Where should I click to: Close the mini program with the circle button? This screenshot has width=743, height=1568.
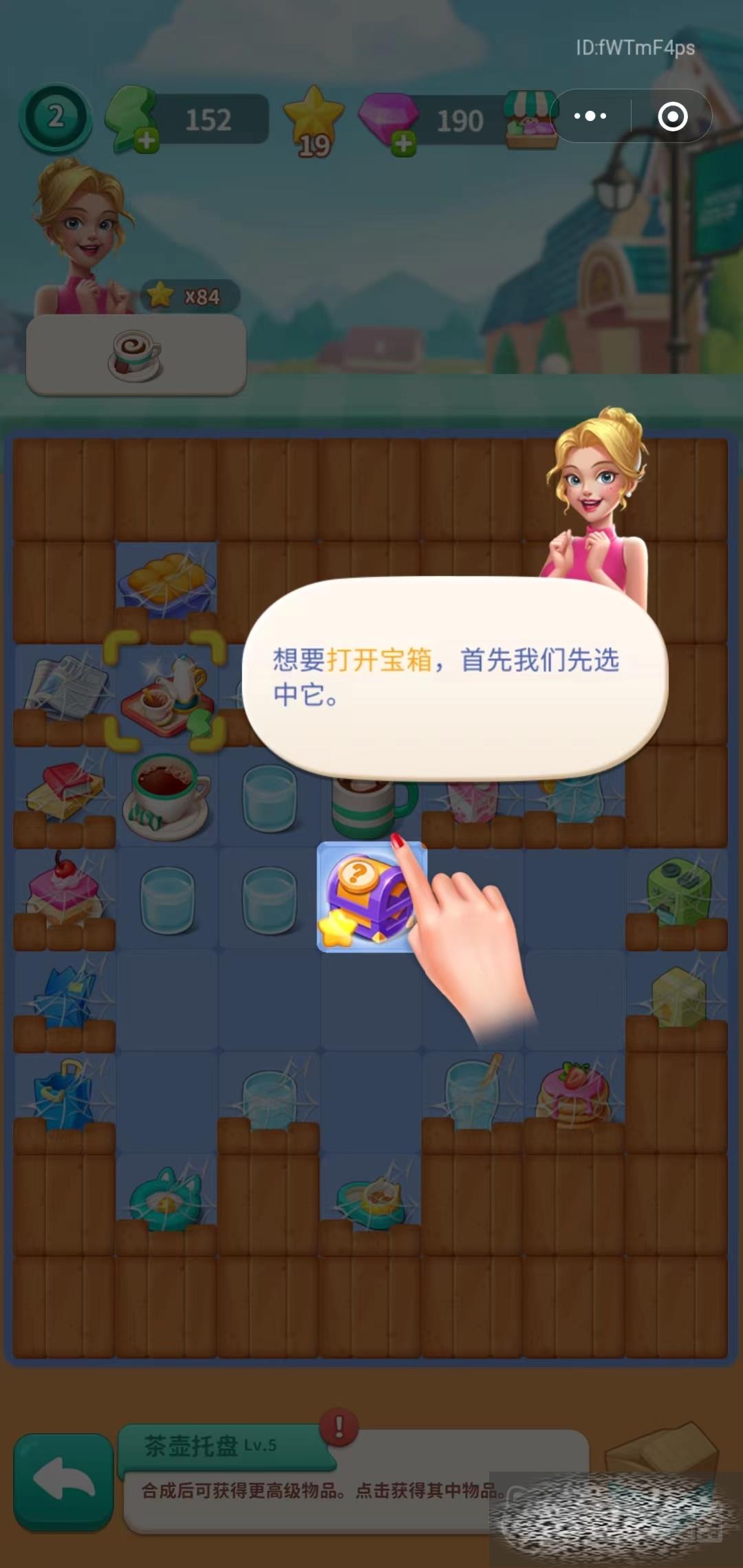point(672,116)
